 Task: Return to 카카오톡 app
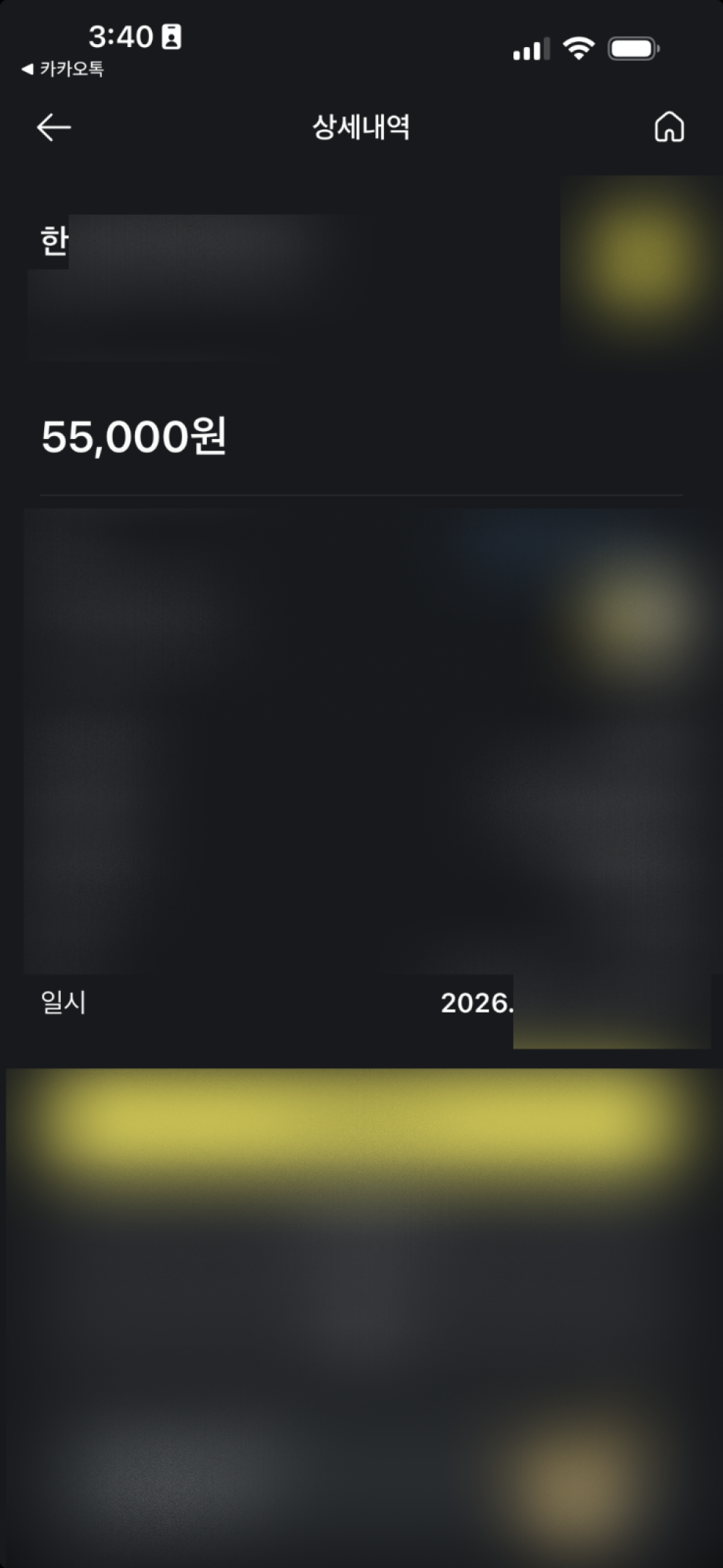point(64,69)
